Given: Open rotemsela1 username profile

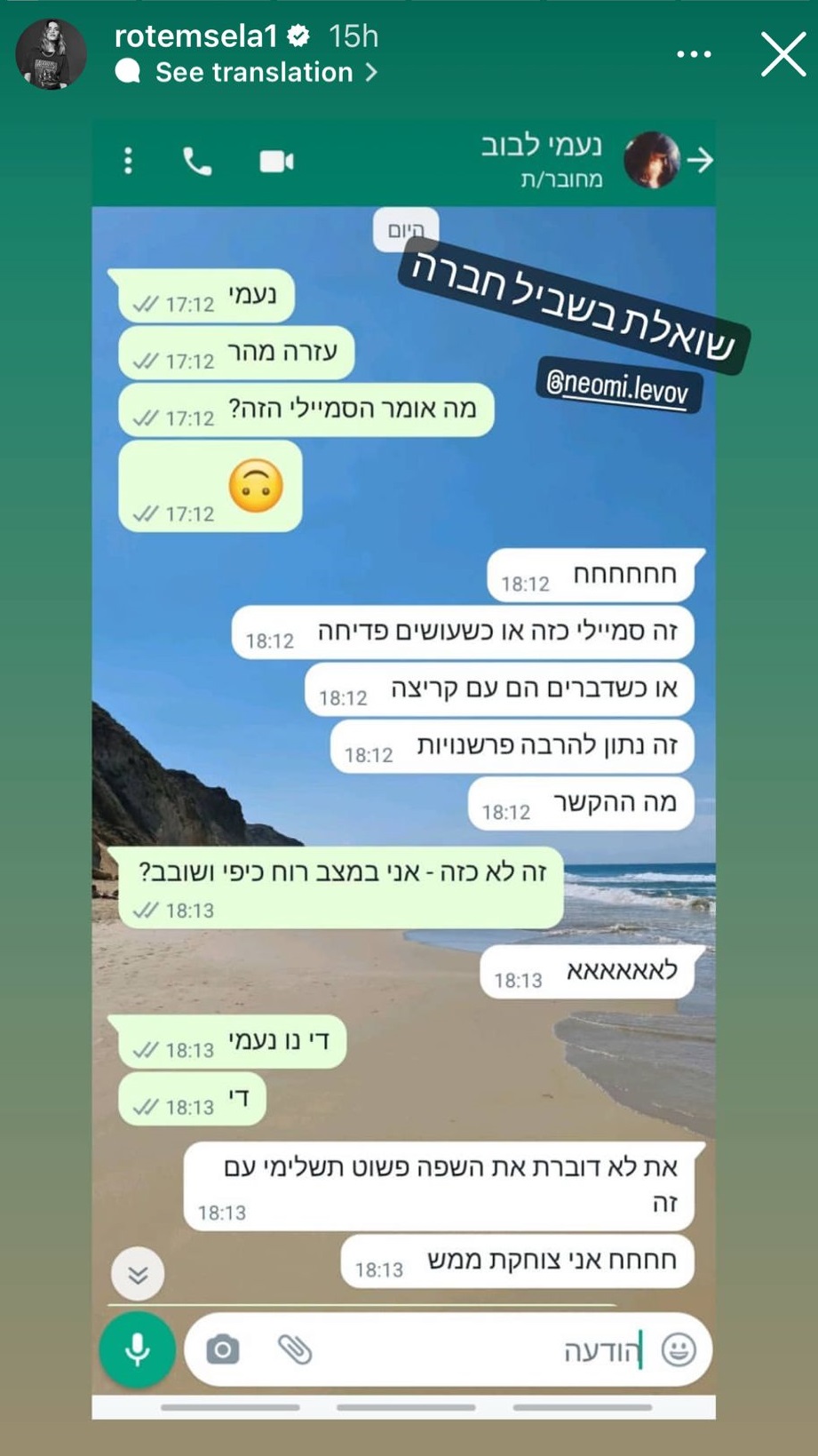Looking at the screenshot, I should tap(196, 36).
